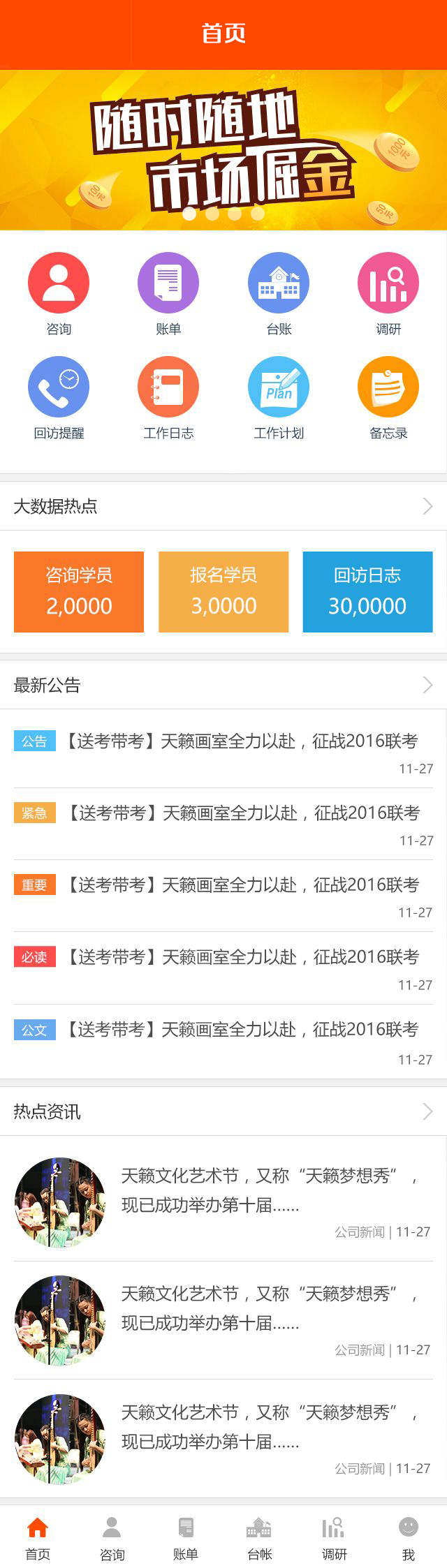This screenshot has height=1568, width=447.
Task: See more under 最新公告
Action: pos(427,685)
